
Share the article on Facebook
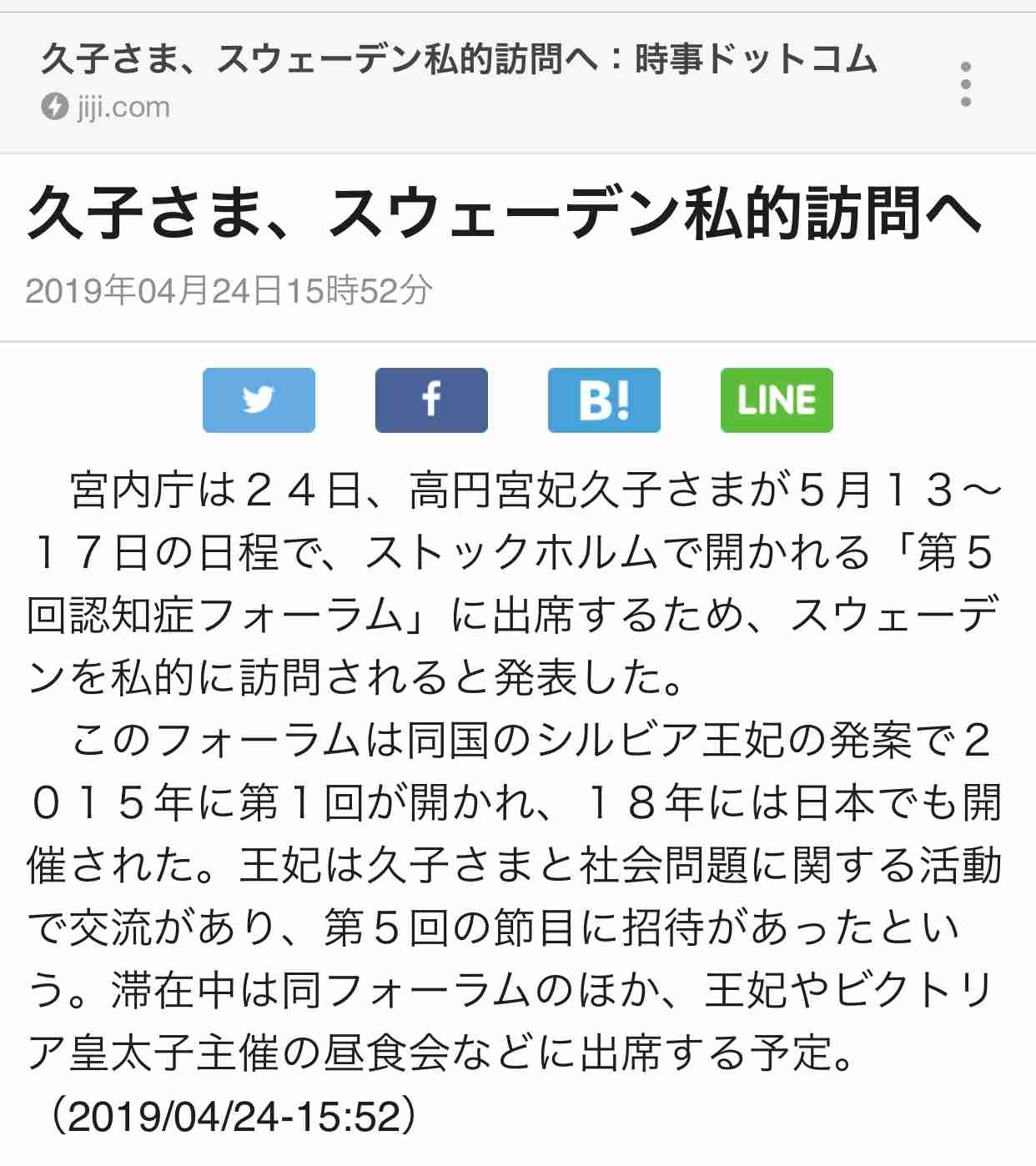coord(431,400)
